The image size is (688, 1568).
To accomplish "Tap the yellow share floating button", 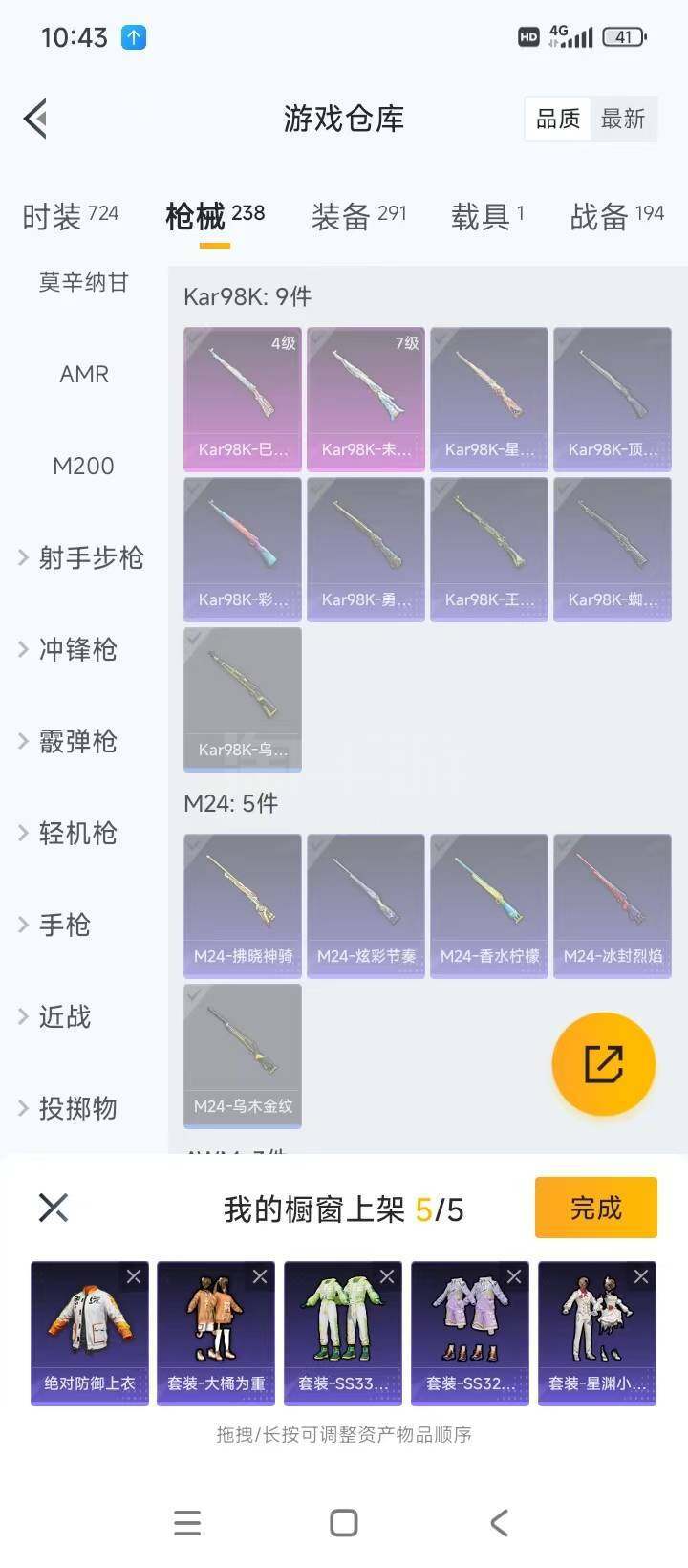I will tap(603, 1064).
